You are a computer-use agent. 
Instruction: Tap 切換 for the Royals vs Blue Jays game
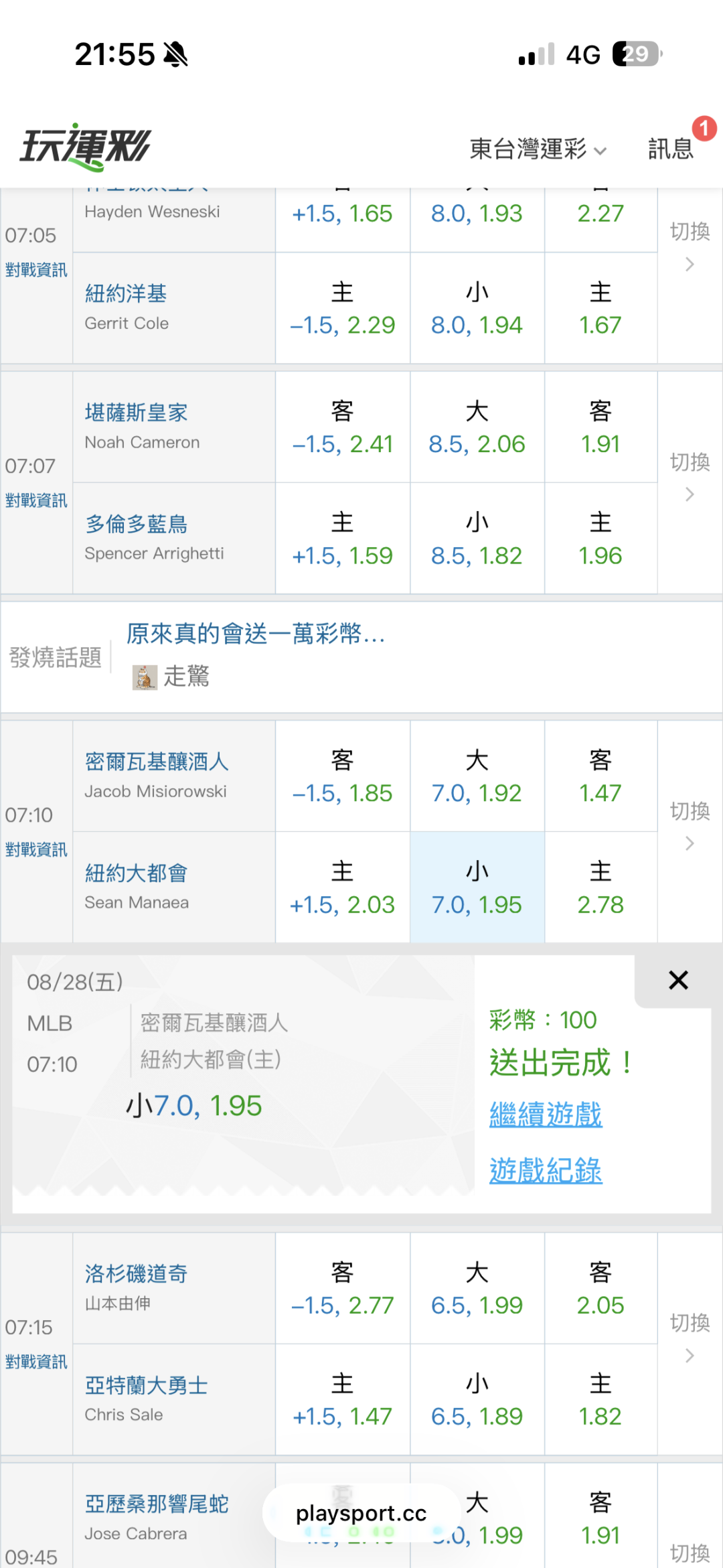click(690, 477)
